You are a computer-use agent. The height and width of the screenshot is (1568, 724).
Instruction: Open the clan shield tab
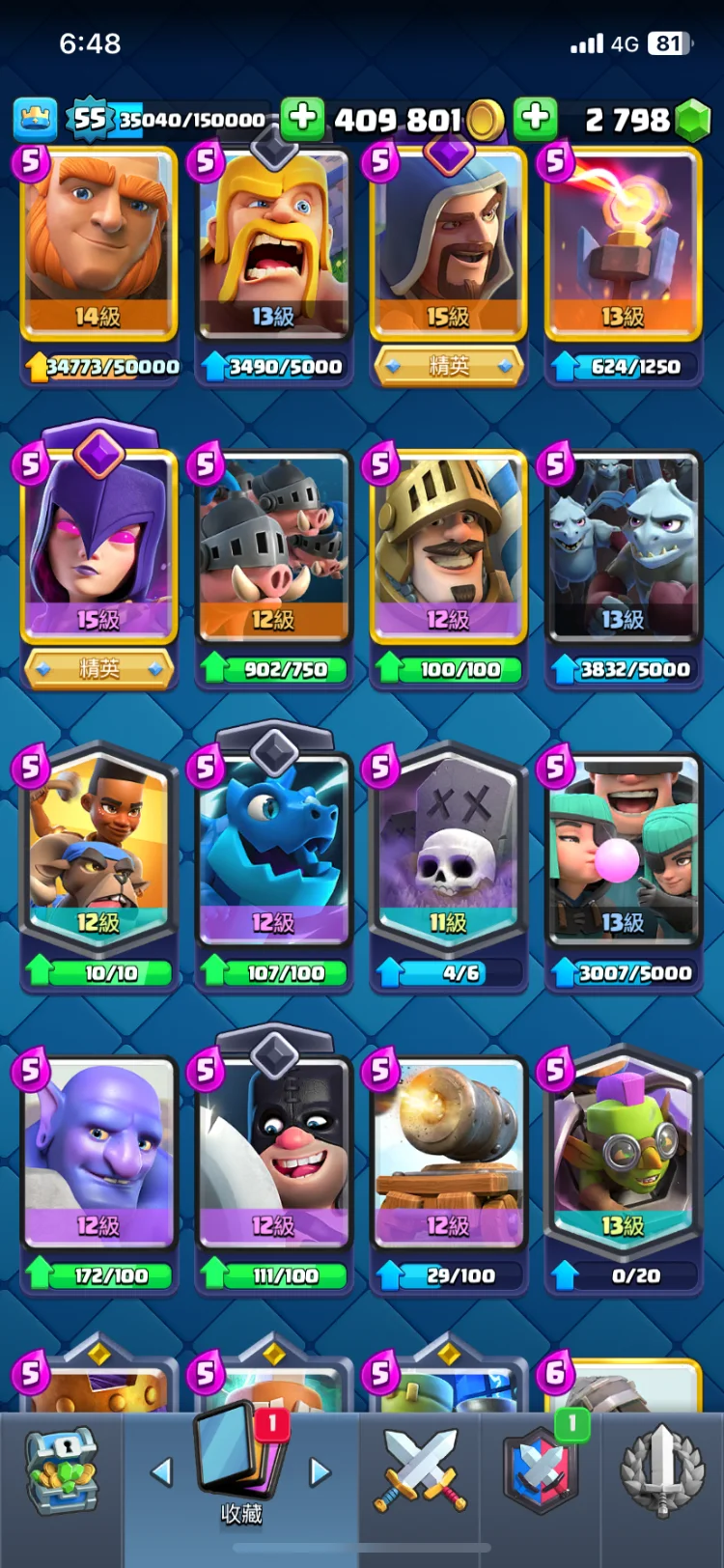tap(541, 1472)
